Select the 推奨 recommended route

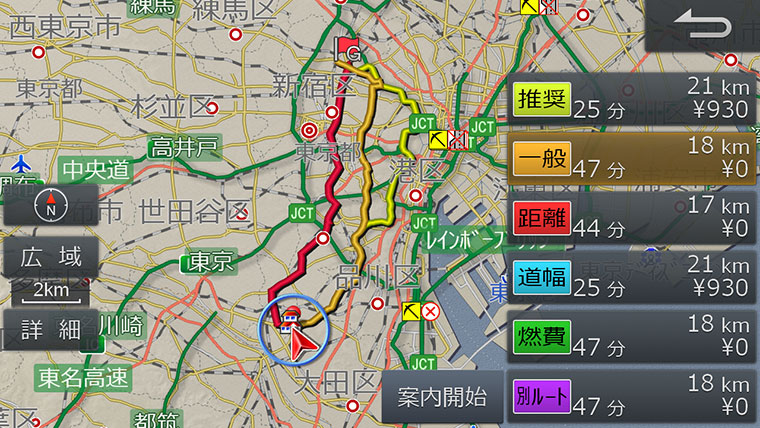coord(631,99)
